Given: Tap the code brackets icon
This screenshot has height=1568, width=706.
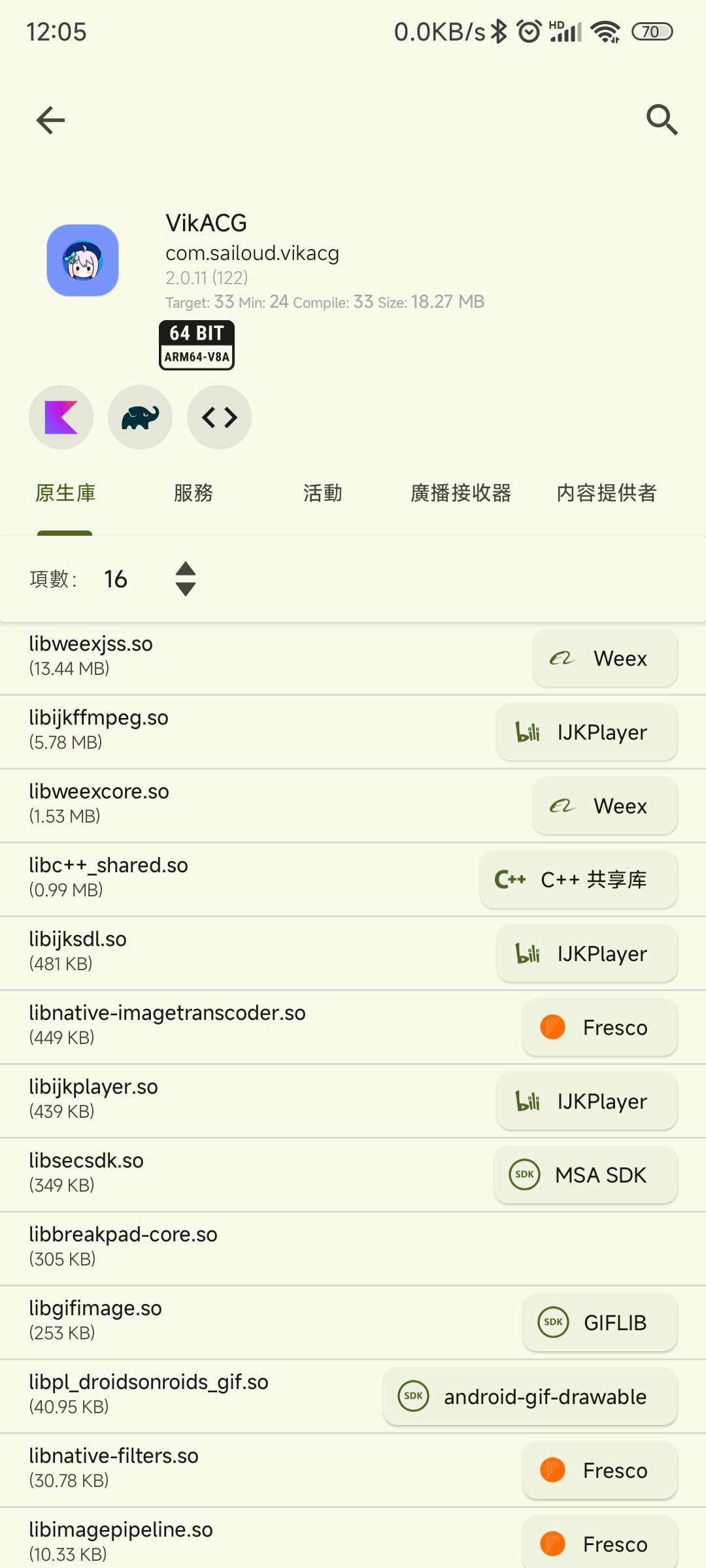Looking at the screenshot, I should point(219,417).
